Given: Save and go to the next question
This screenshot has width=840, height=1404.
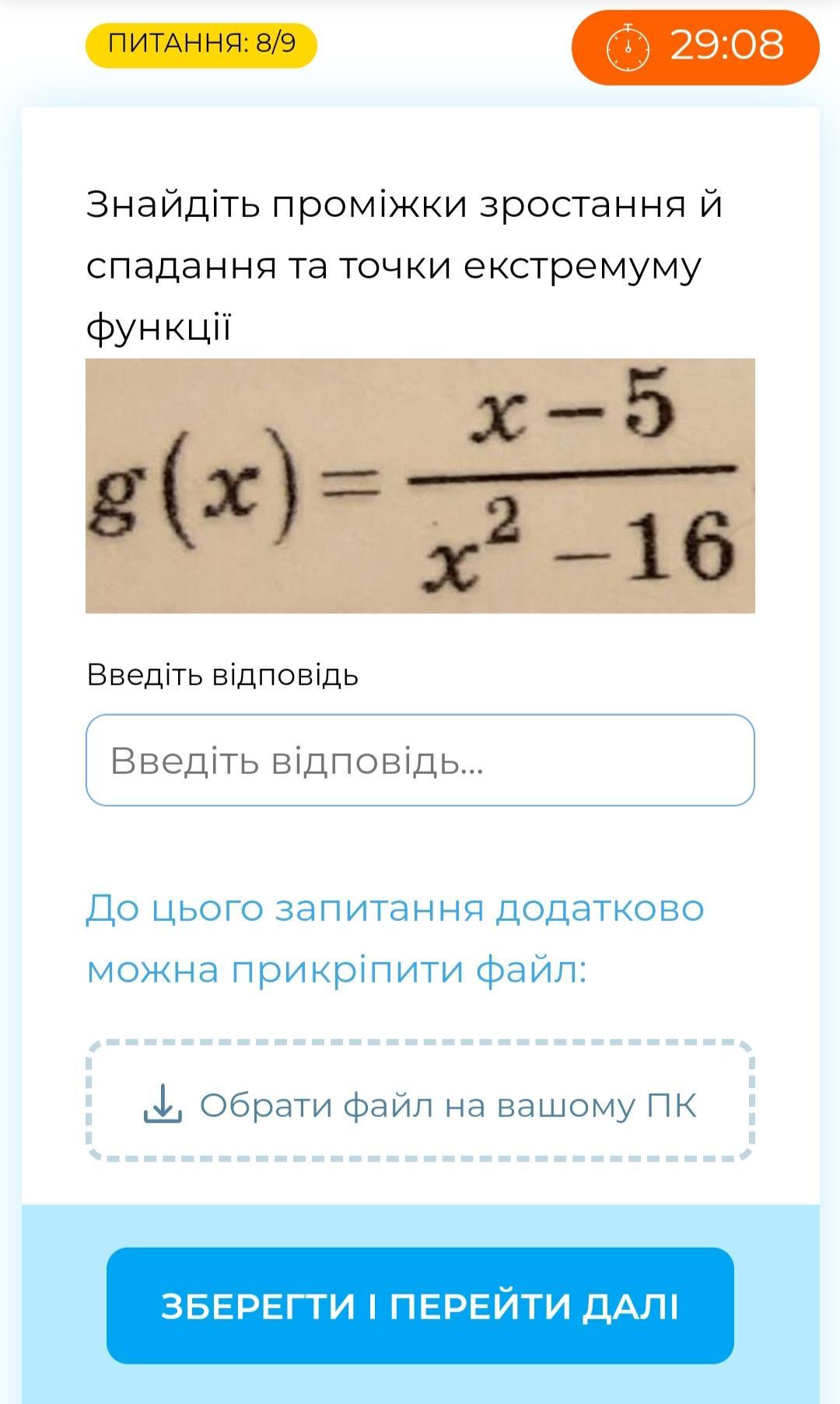Looking at the screenshot, I should [x=420, y=1306].
